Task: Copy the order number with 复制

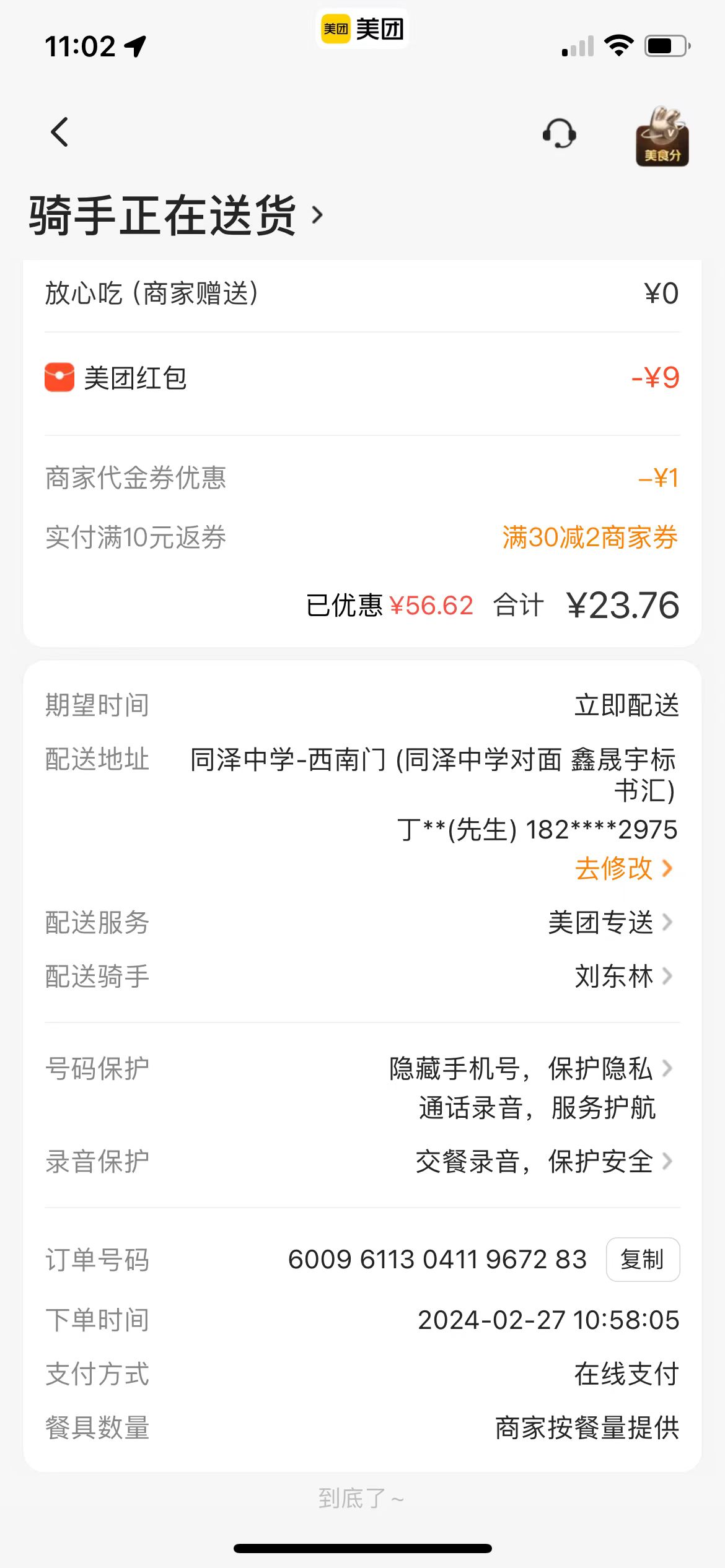Action: click(x=642, y=1260)
